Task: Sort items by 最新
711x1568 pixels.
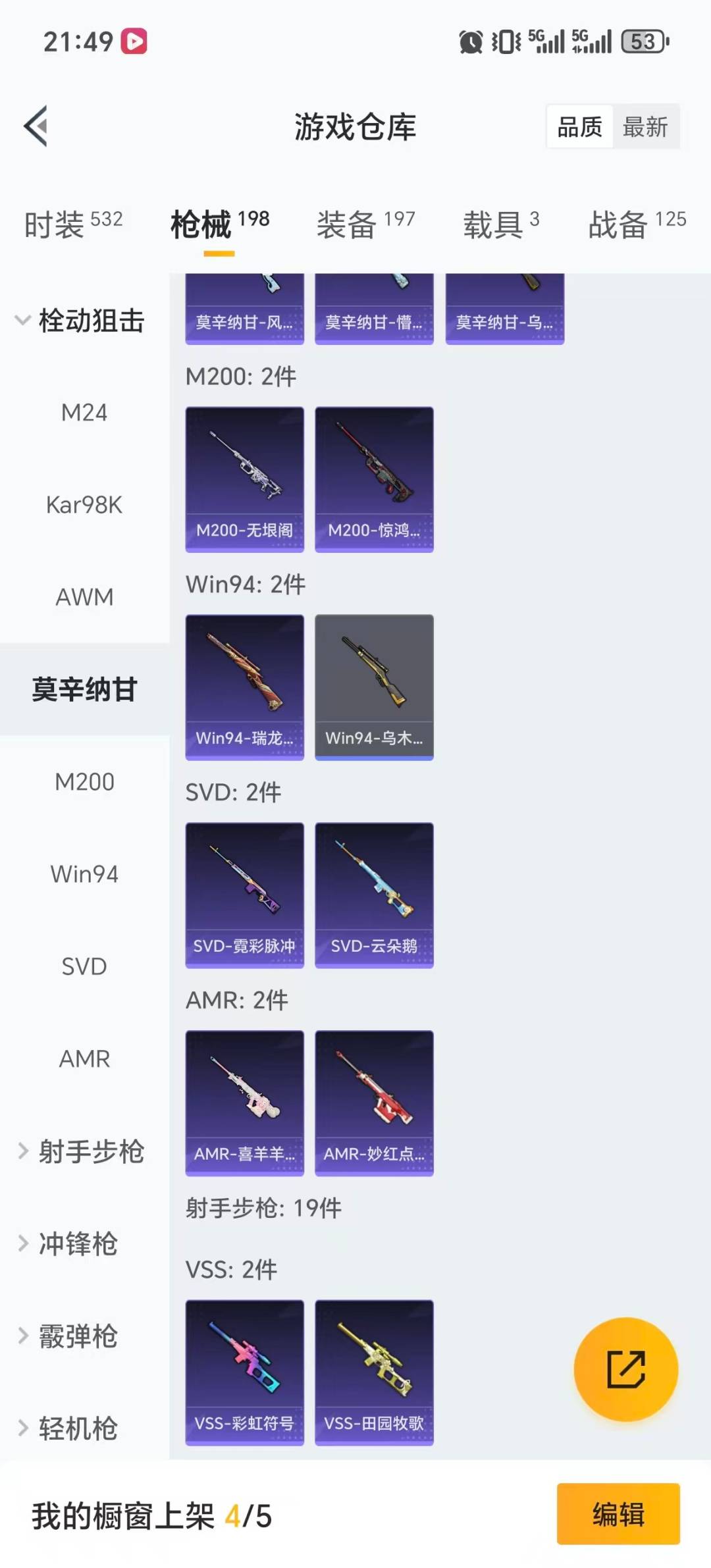Action: click(x=645, y=126)
